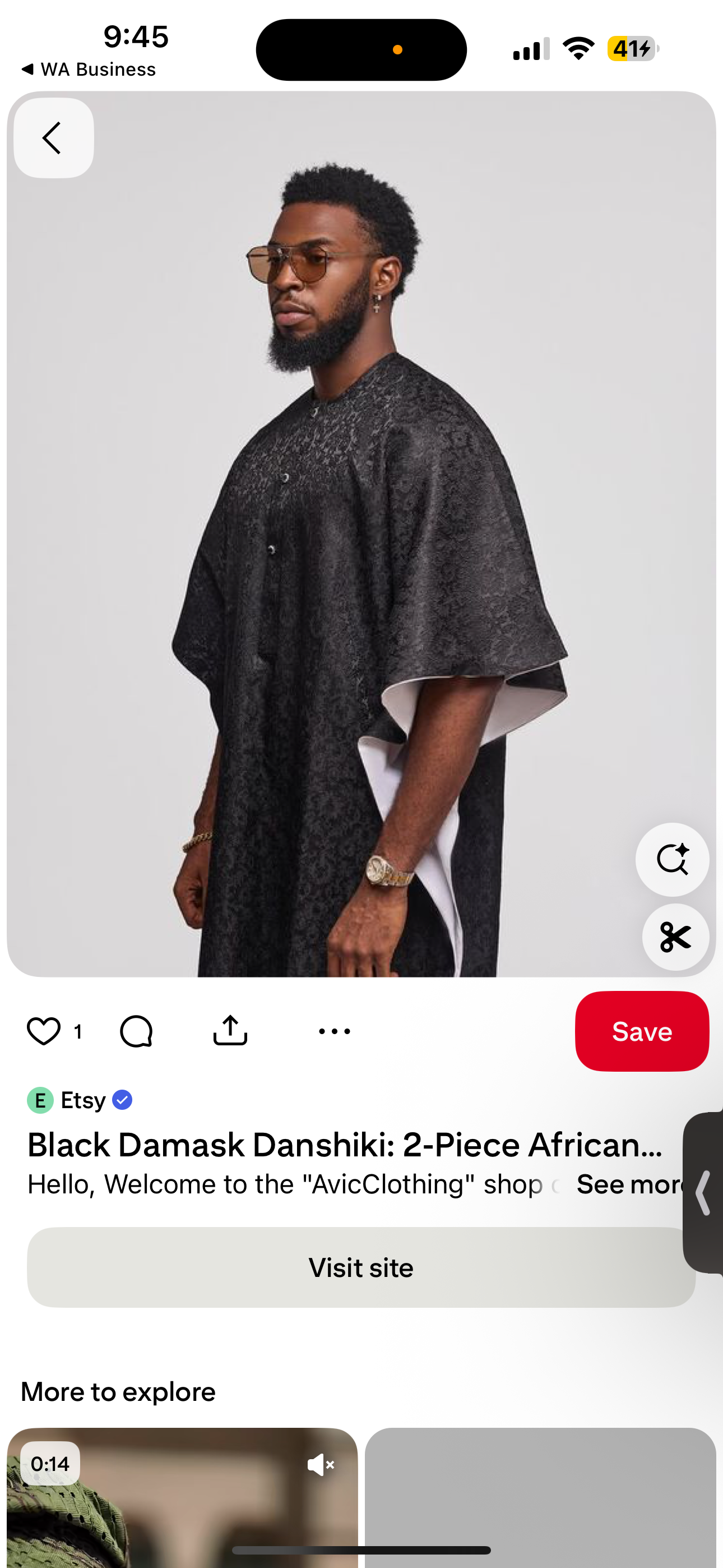Share this pin
723x1568 pixels.
(x=230, y=1031)
